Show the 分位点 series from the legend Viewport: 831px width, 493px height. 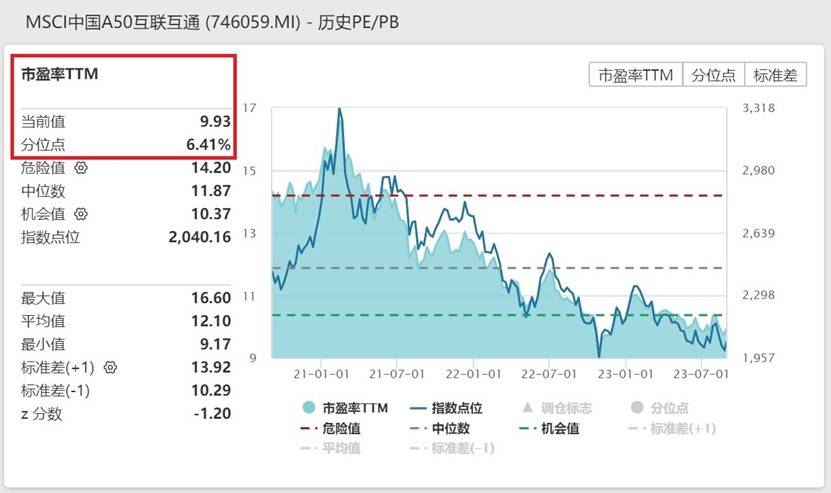point(660,408)
